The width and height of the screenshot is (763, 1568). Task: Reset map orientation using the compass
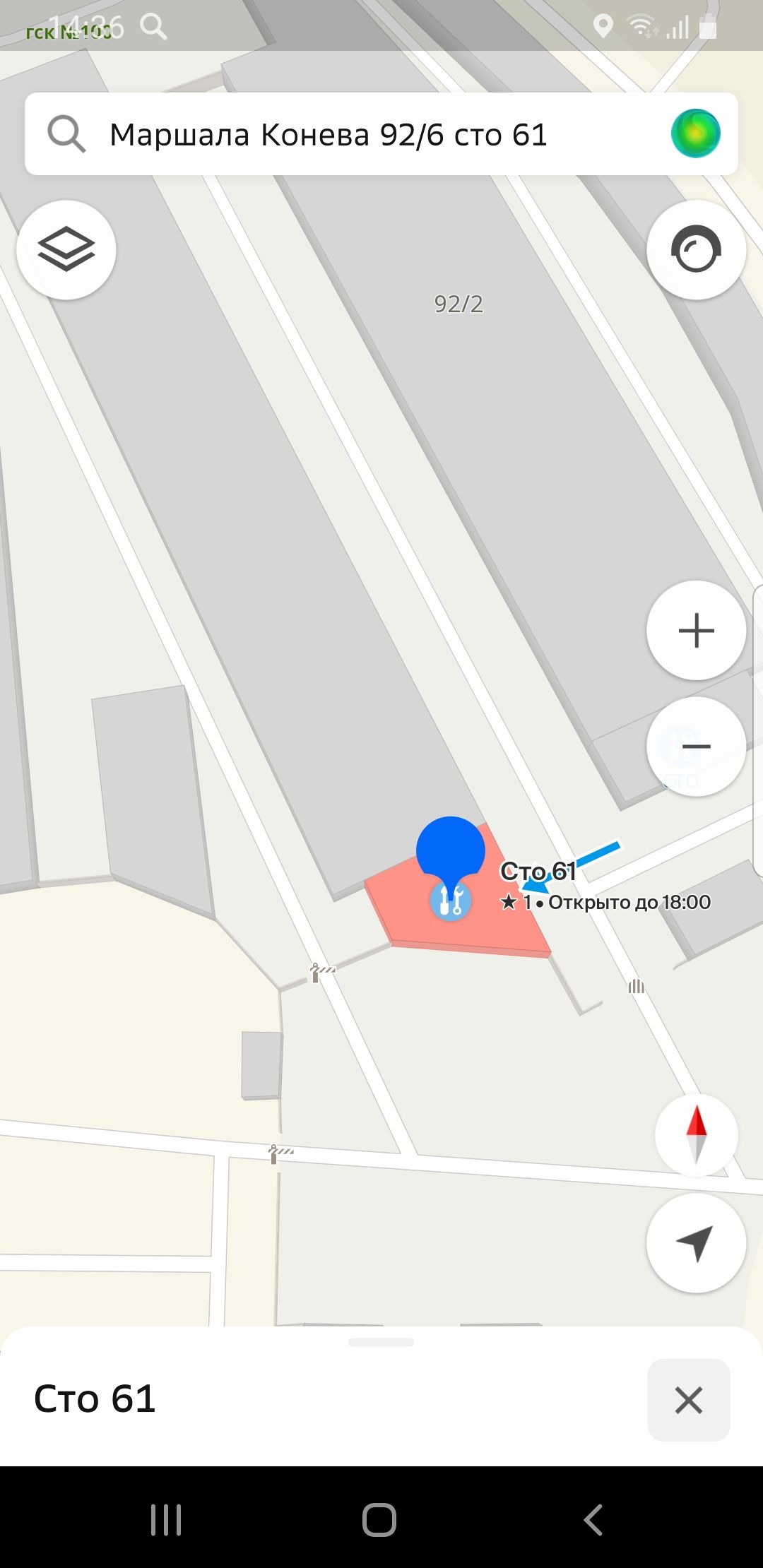[697, 1135]
